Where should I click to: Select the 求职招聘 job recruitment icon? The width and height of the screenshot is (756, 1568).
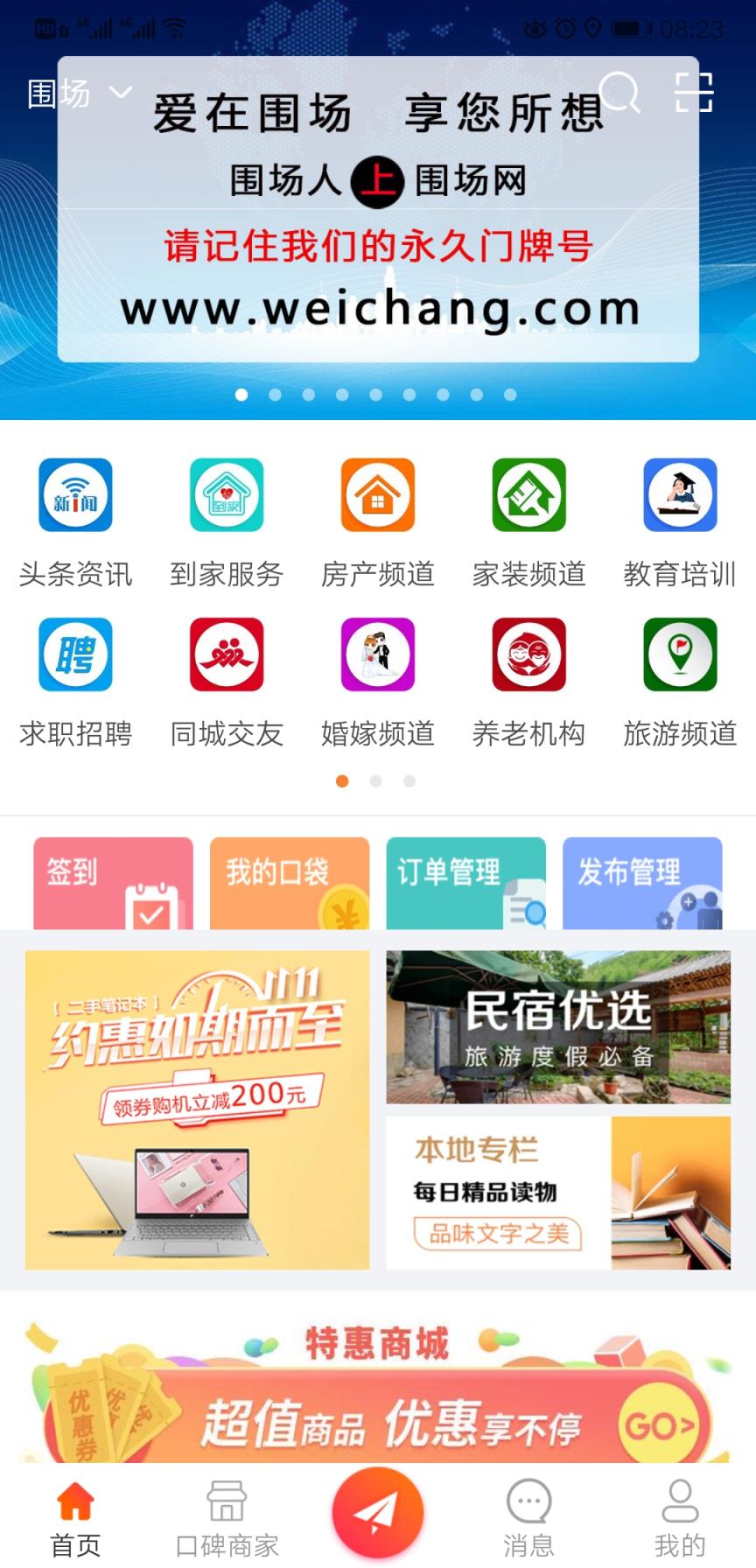pyautogui.click(x=75, y=654)
